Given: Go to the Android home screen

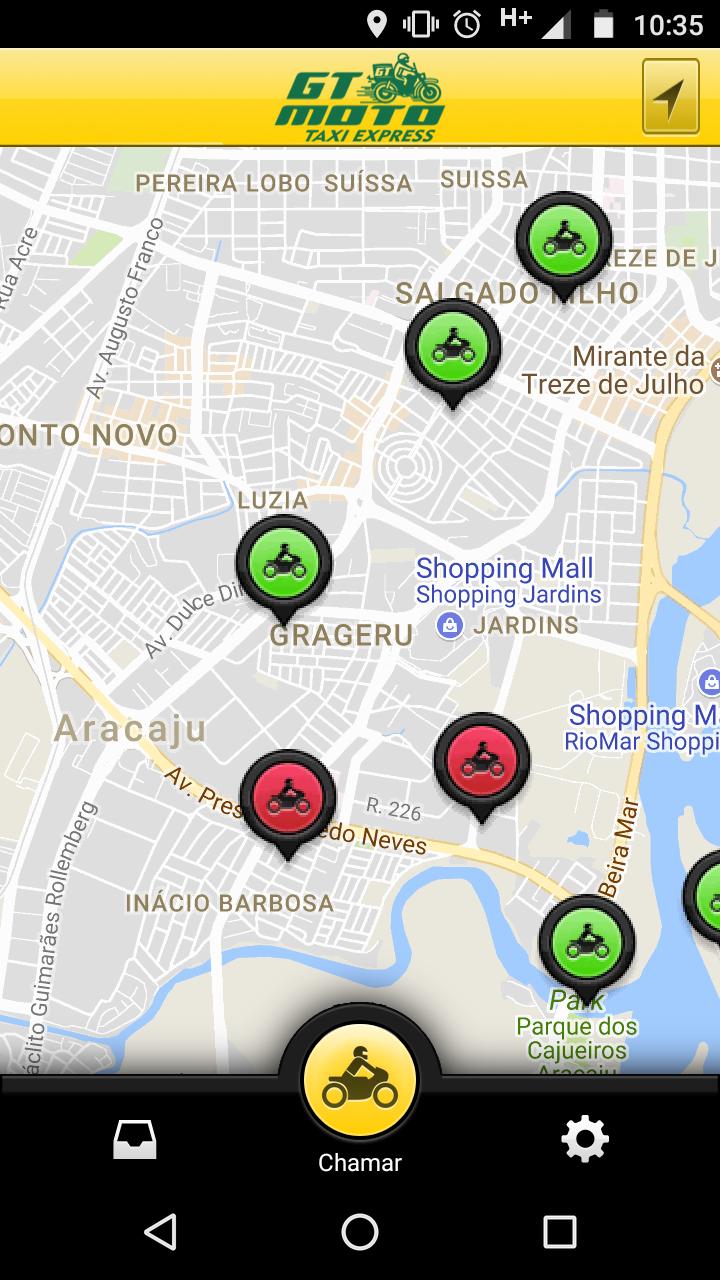Looking at the screenshot, I should coord(360,1232).
